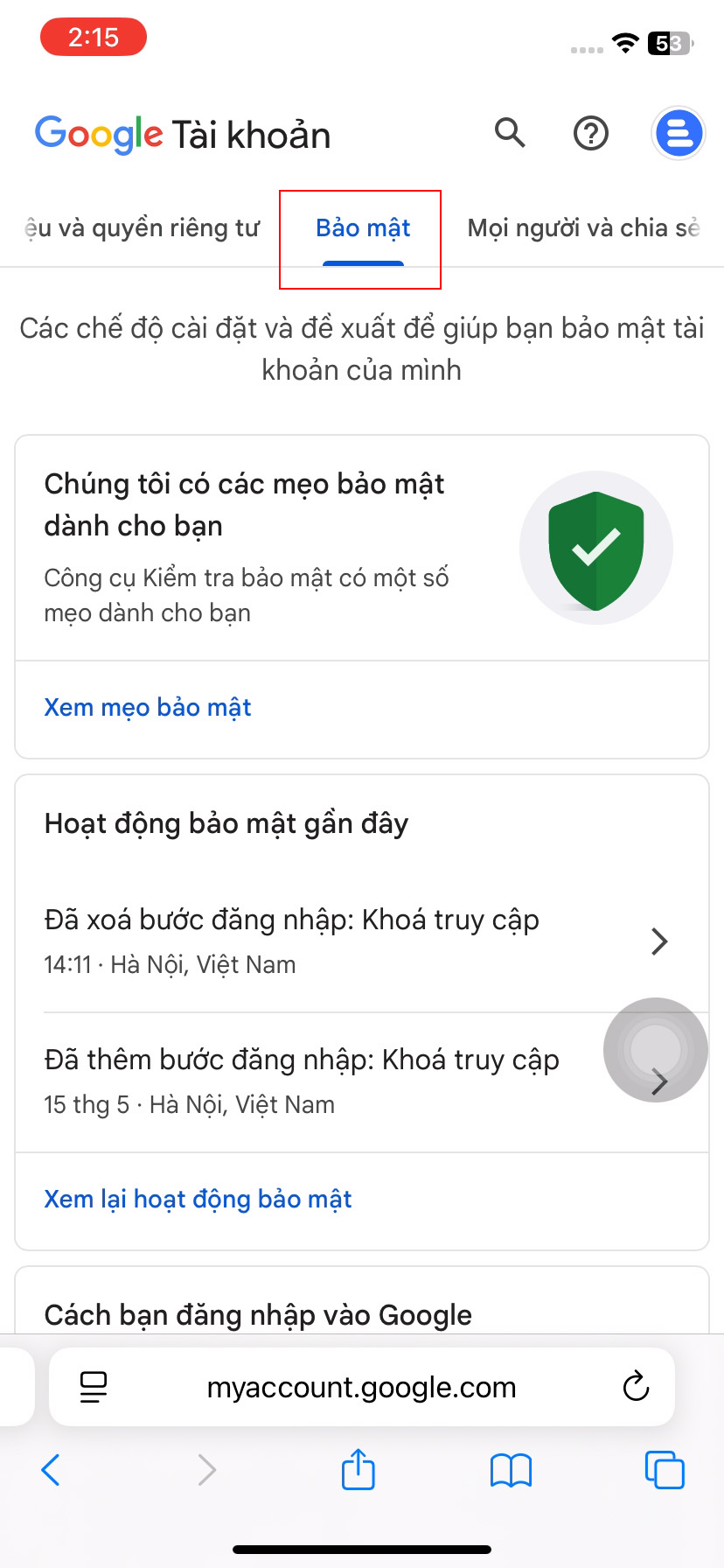
Task: Open search in Google Account
Action: [510, 133]
